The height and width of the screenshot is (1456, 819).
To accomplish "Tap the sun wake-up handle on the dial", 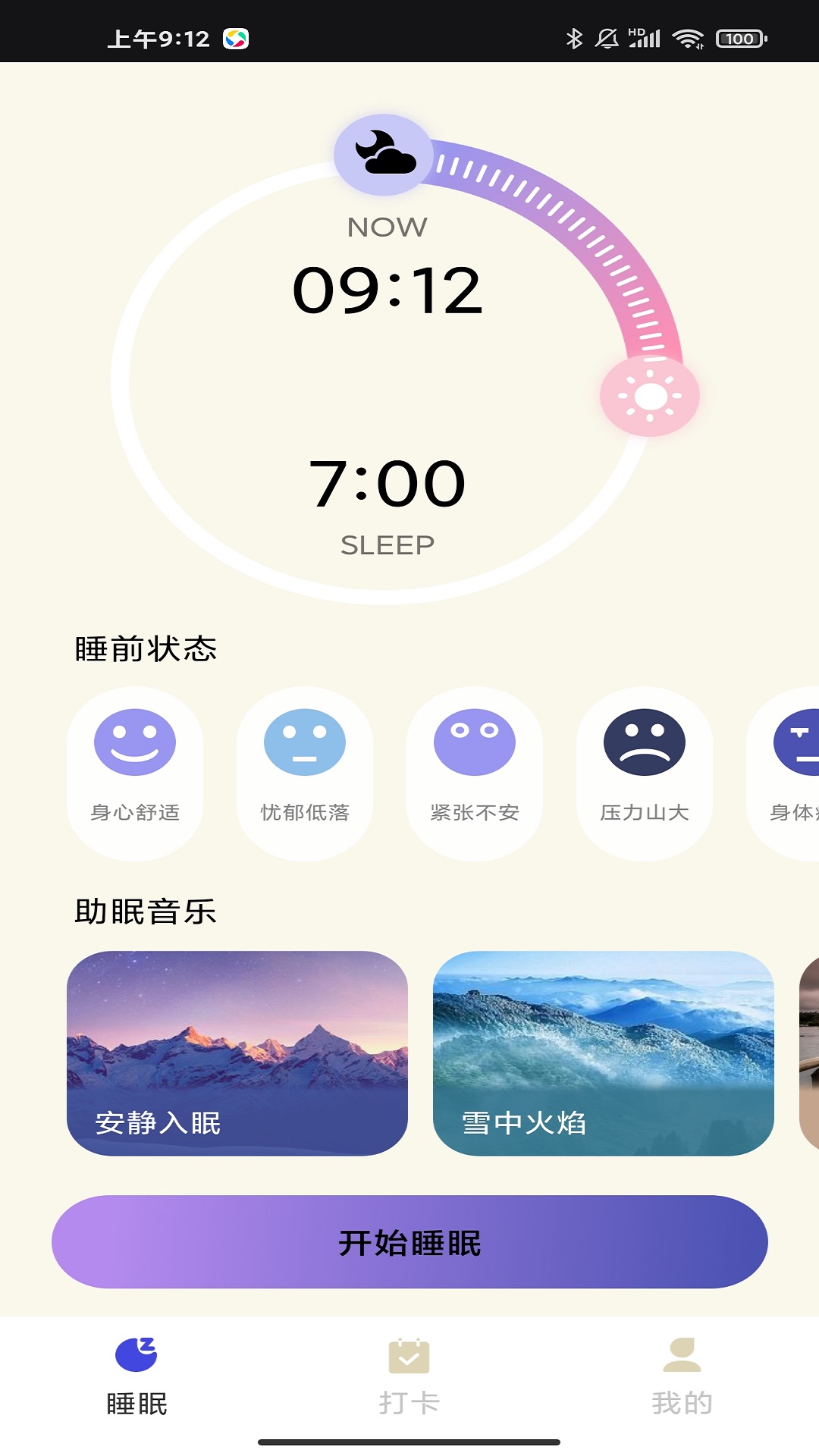I will coord(650,396).
